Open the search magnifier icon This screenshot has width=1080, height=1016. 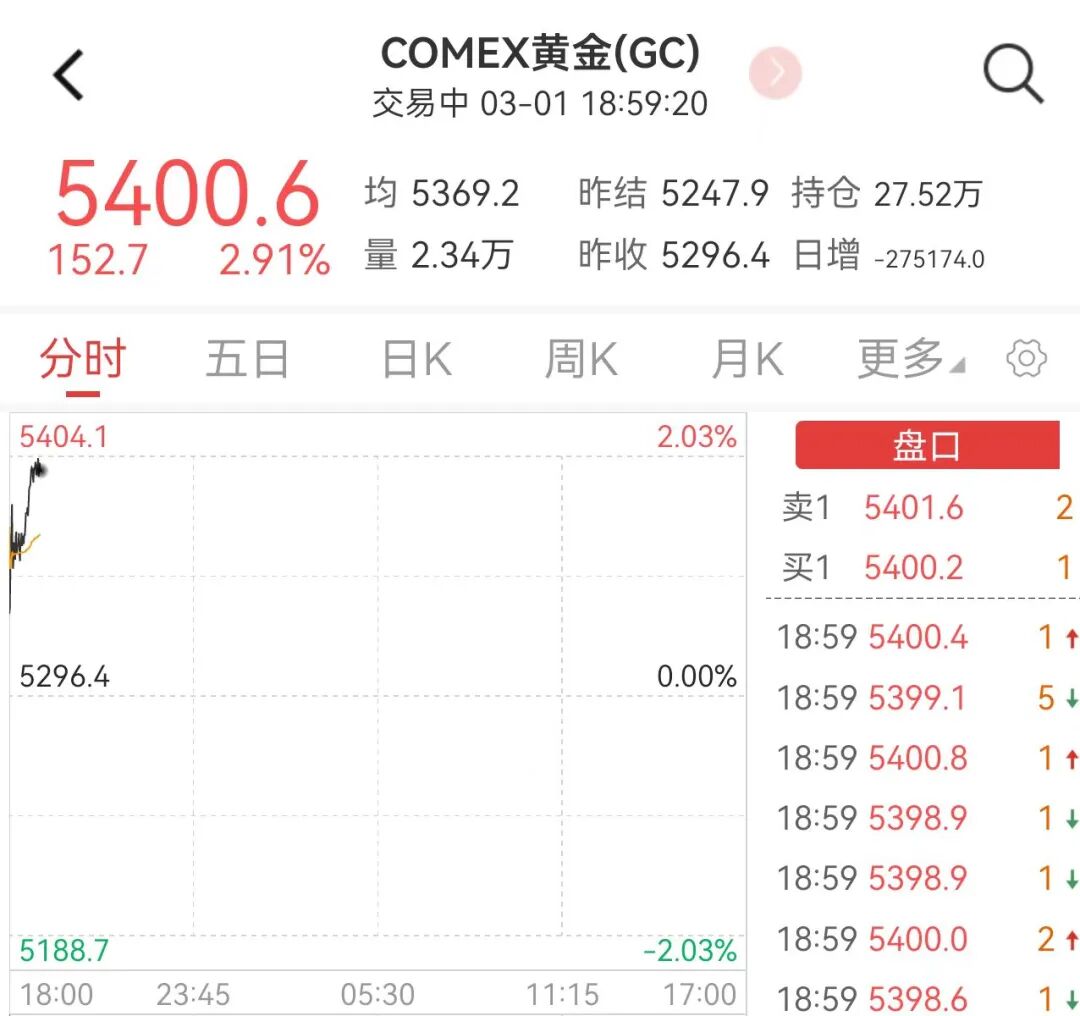pyautogui.click(x=1013, y=74)
